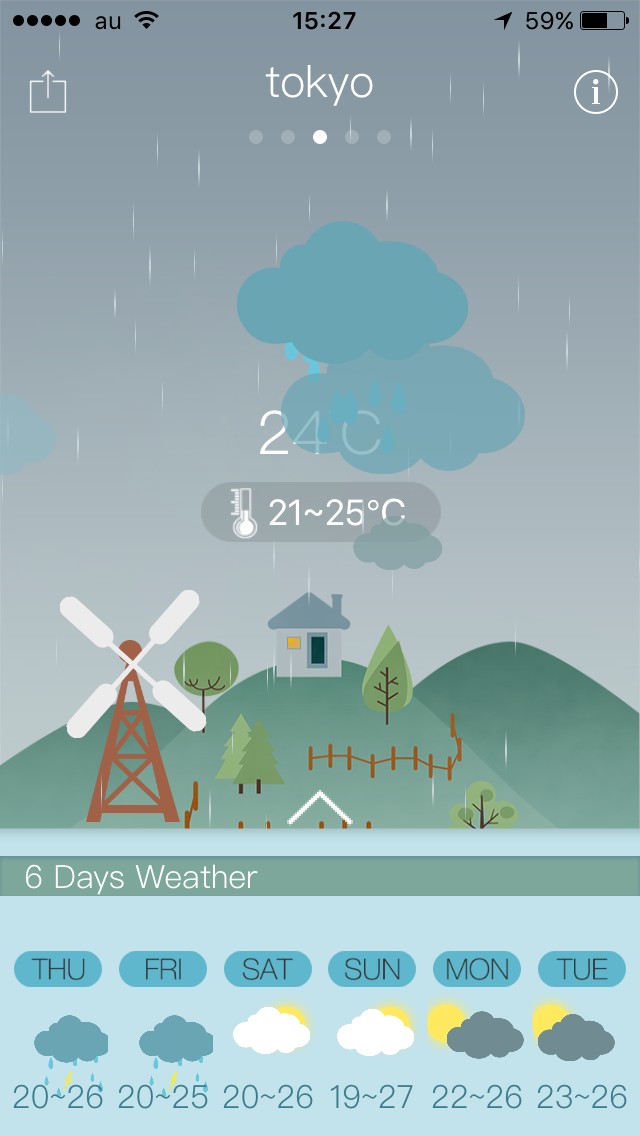Viewport: 640px width, 1136px height.
Task: Choose the SAT forecast chip
Action: click(x=267, y=969)
